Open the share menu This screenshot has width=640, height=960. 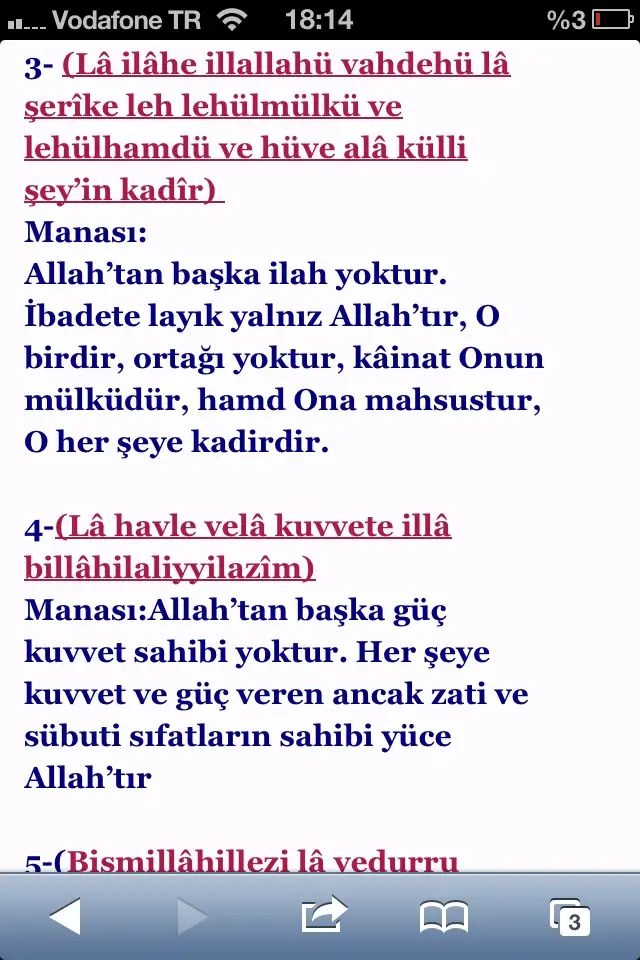[x=323, y=915]
